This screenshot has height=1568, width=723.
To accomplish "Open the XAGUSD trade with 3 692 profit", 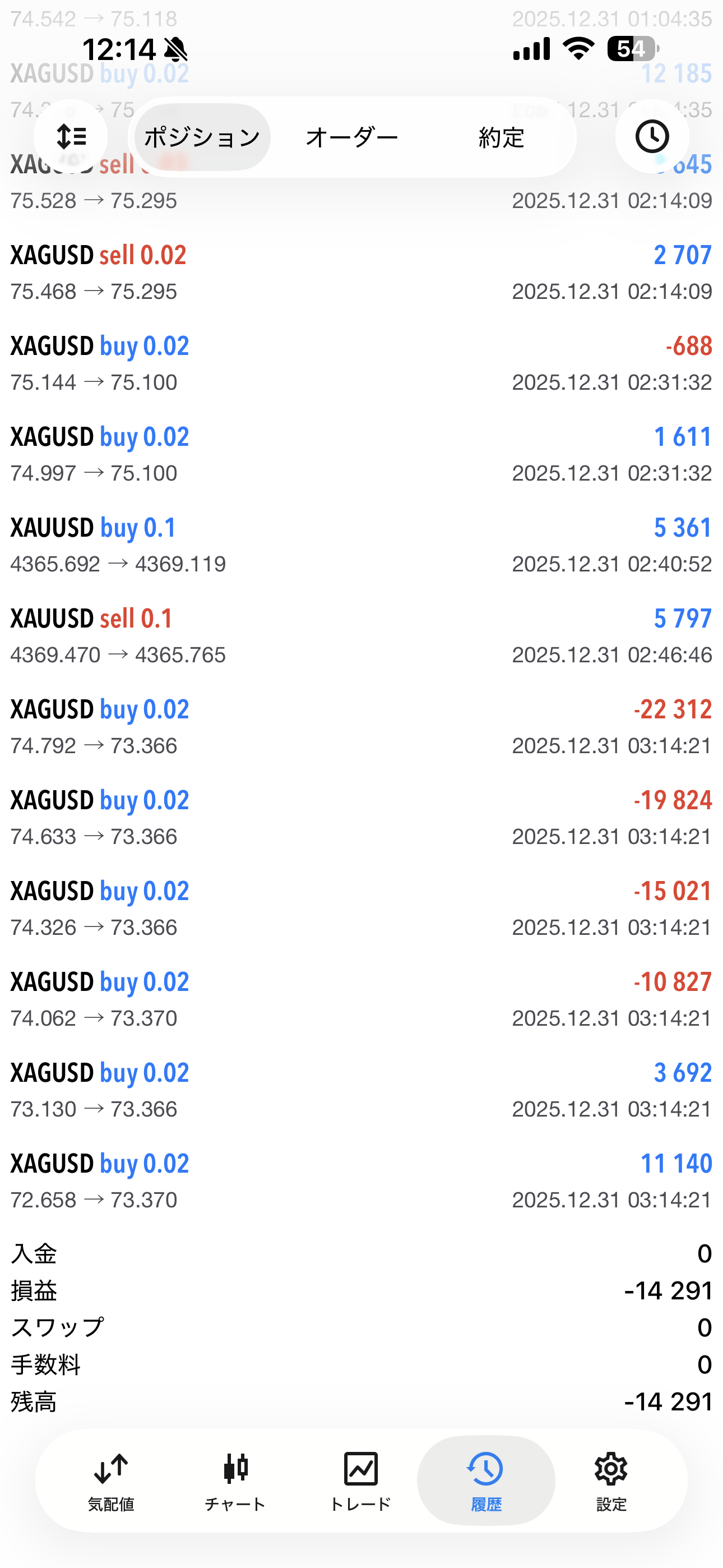I will click(361, 1090).
